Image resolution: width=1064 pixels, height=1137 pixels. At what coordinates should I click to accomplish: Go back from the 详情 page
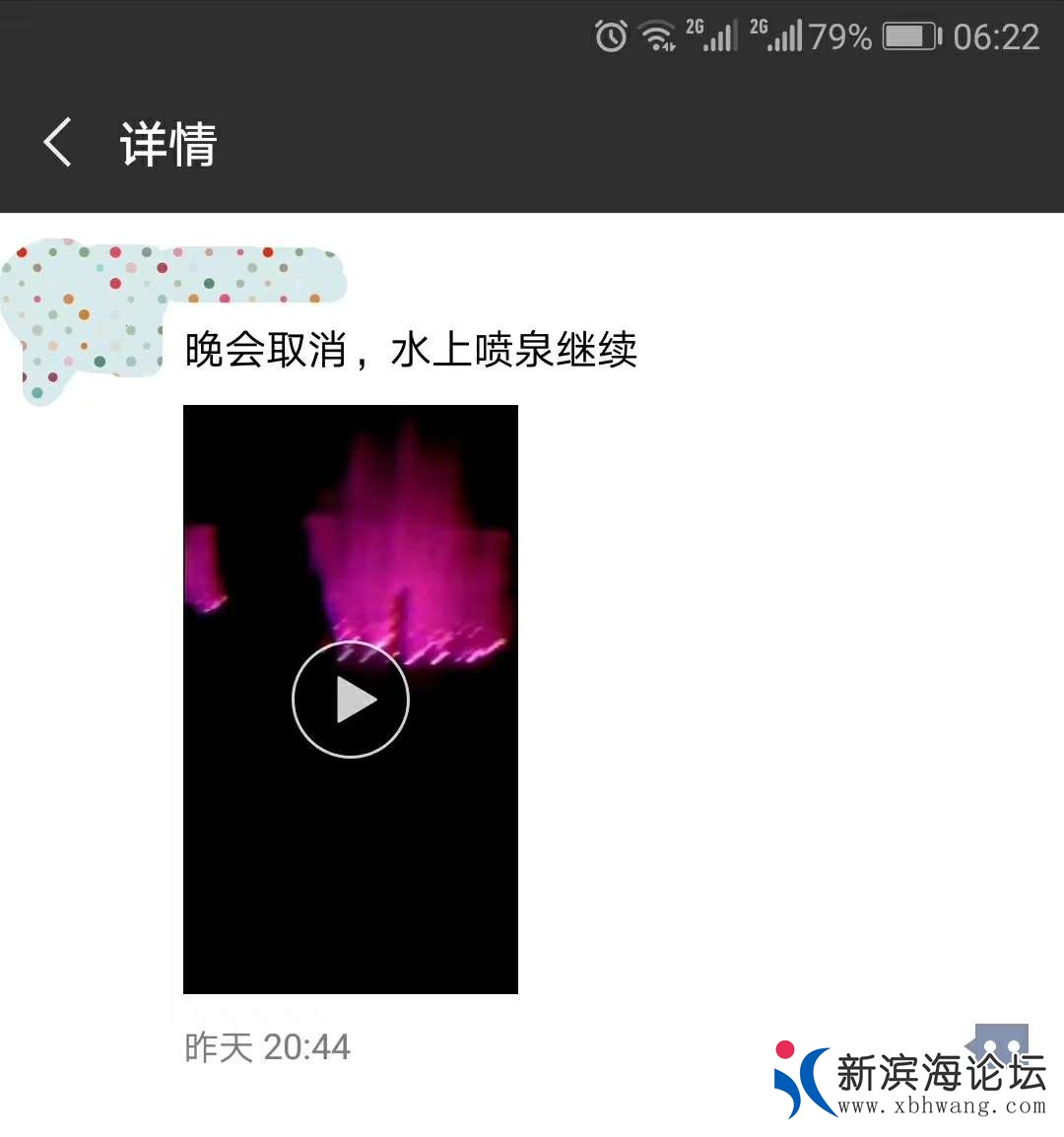click(x=59, y=143)
